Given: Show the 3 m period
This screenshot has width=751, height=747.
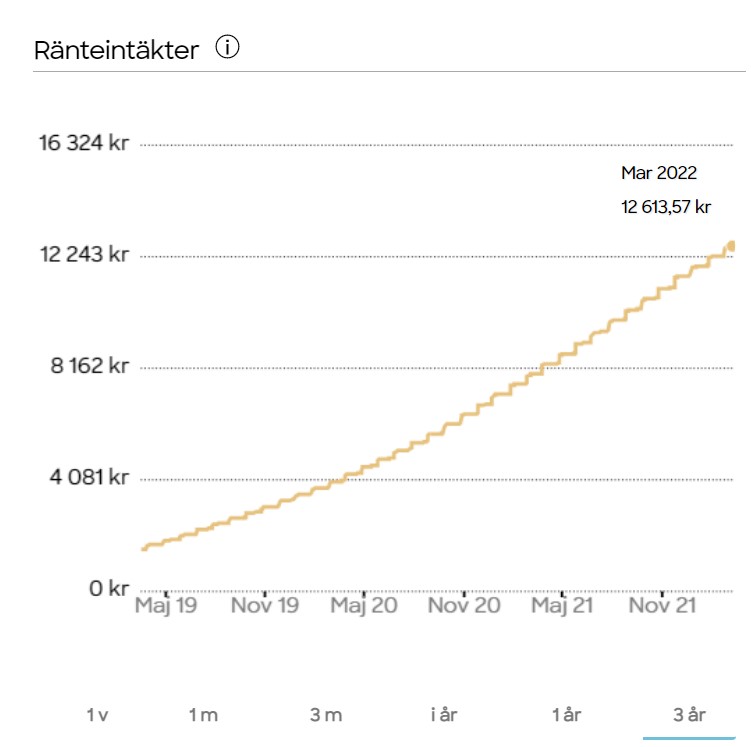Looking at the screenshot, I should [325, 715].
